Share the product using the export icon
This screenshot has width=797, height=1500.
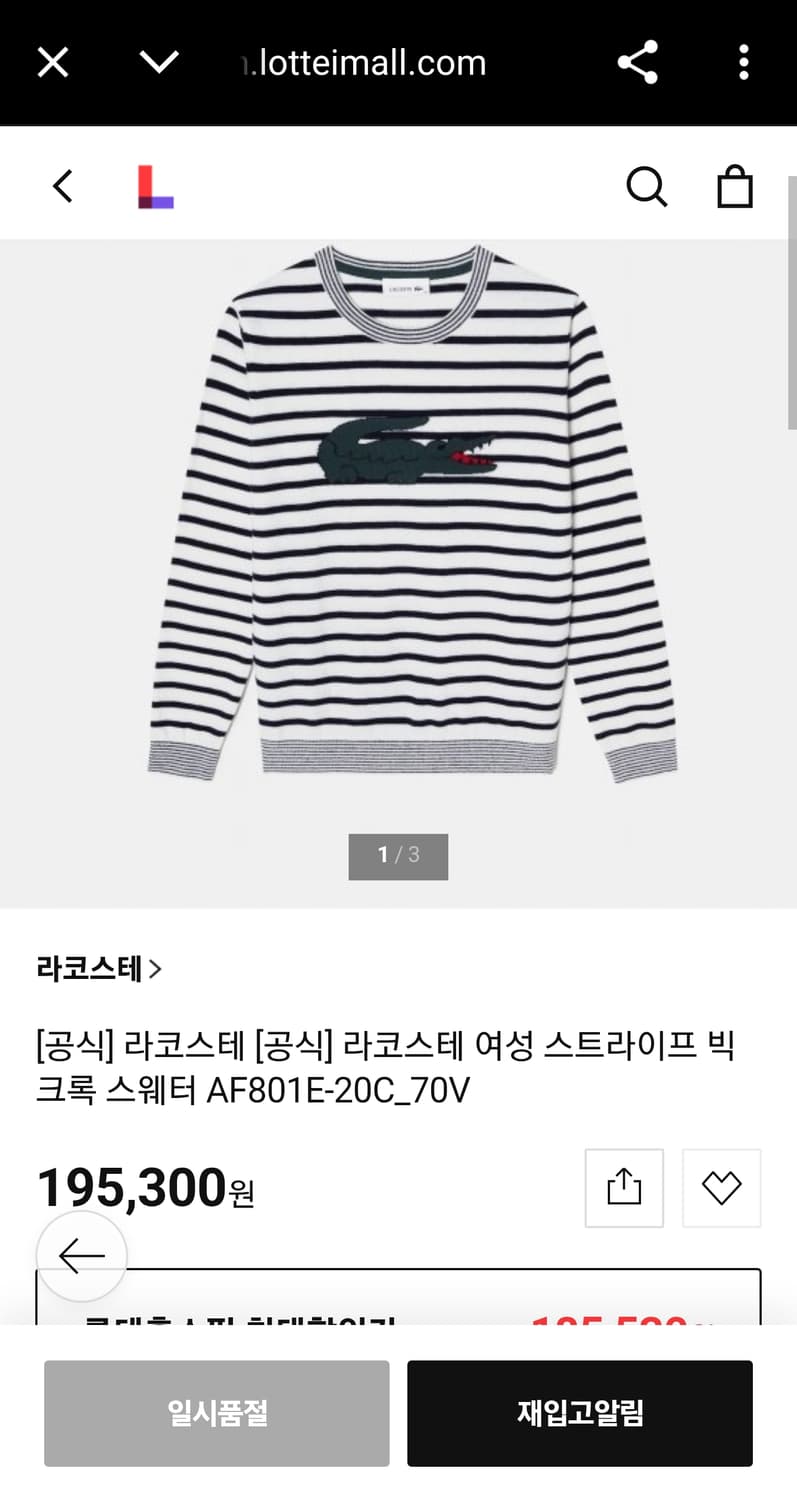pos(623,1187)
